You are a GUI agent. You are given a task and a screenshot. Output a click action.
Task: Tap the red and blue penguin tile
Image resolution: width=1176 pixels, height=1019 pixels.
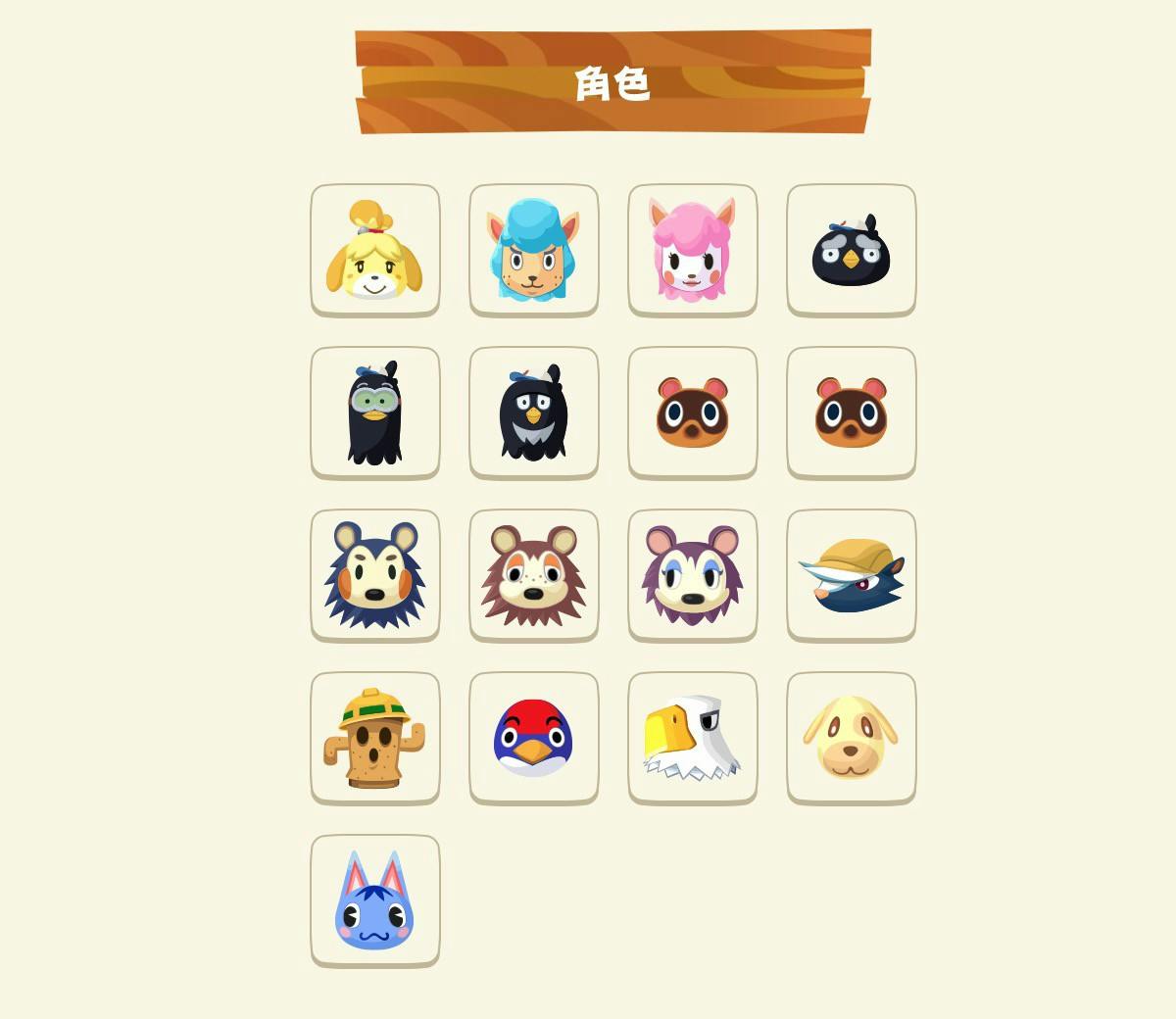point(534,738)
